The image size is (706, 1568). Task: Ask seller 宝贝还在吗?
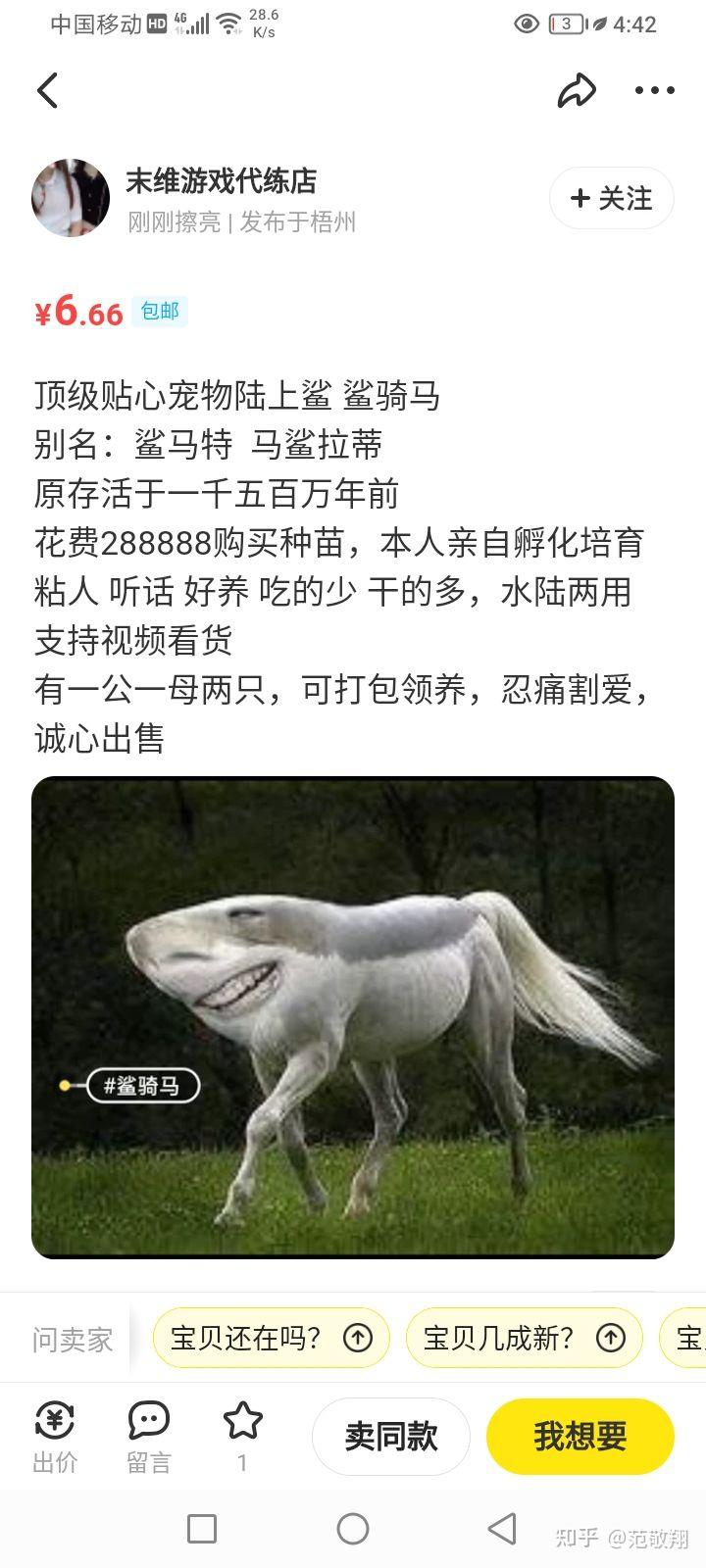(x=271, y=1338)
